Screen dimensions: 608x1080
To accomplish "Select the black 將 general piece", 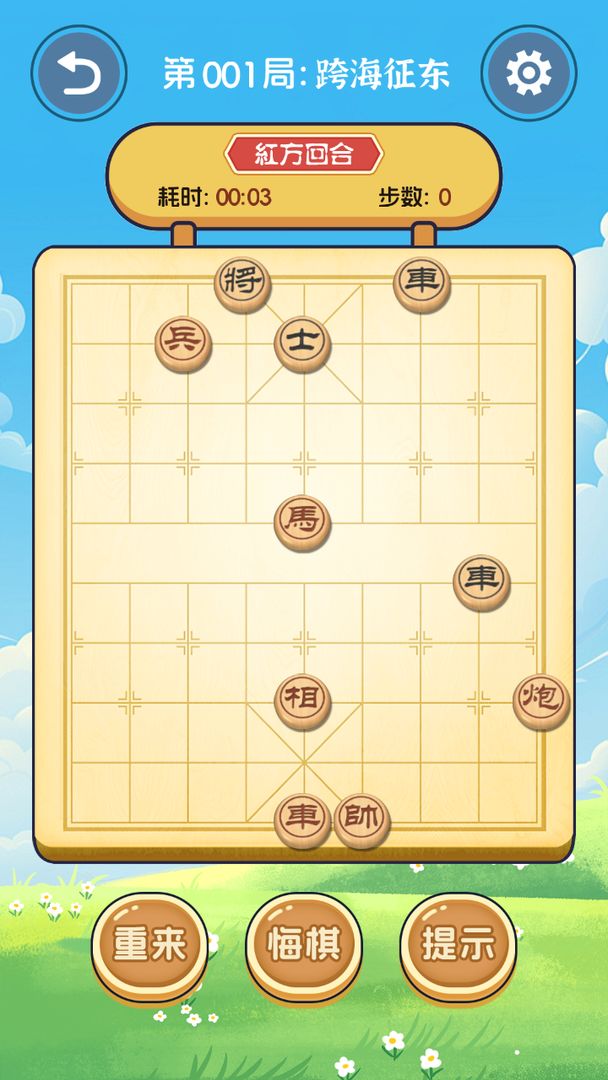I will click(x=243, y=283).
